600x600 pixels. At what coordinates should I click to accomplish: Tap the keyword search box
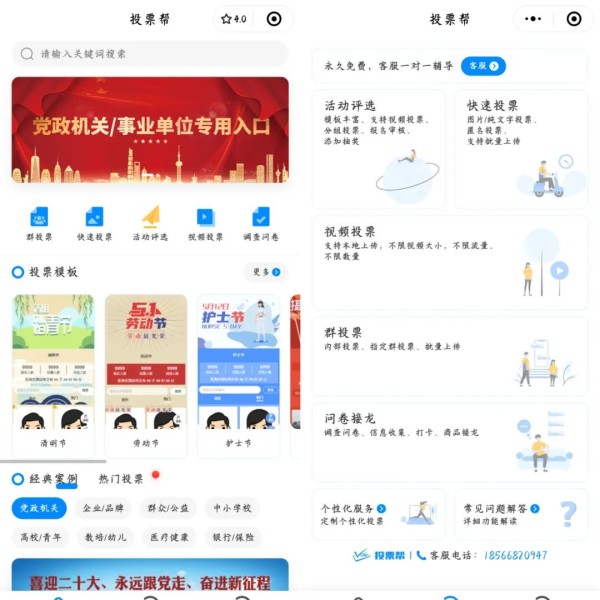pyautogui.click(x=150, y=53)
